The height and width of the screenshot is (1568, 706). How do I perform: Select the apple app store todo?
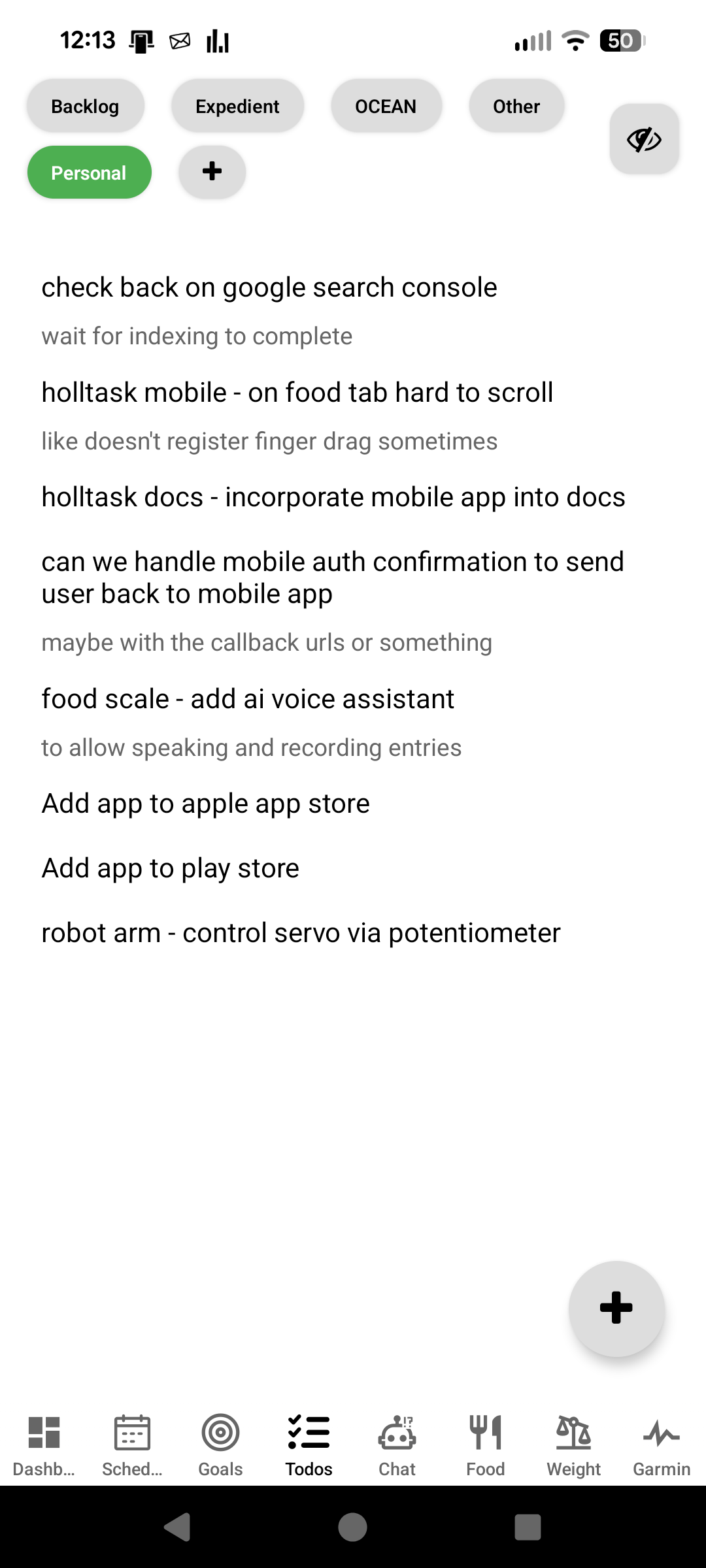click(x=206, y=804)
